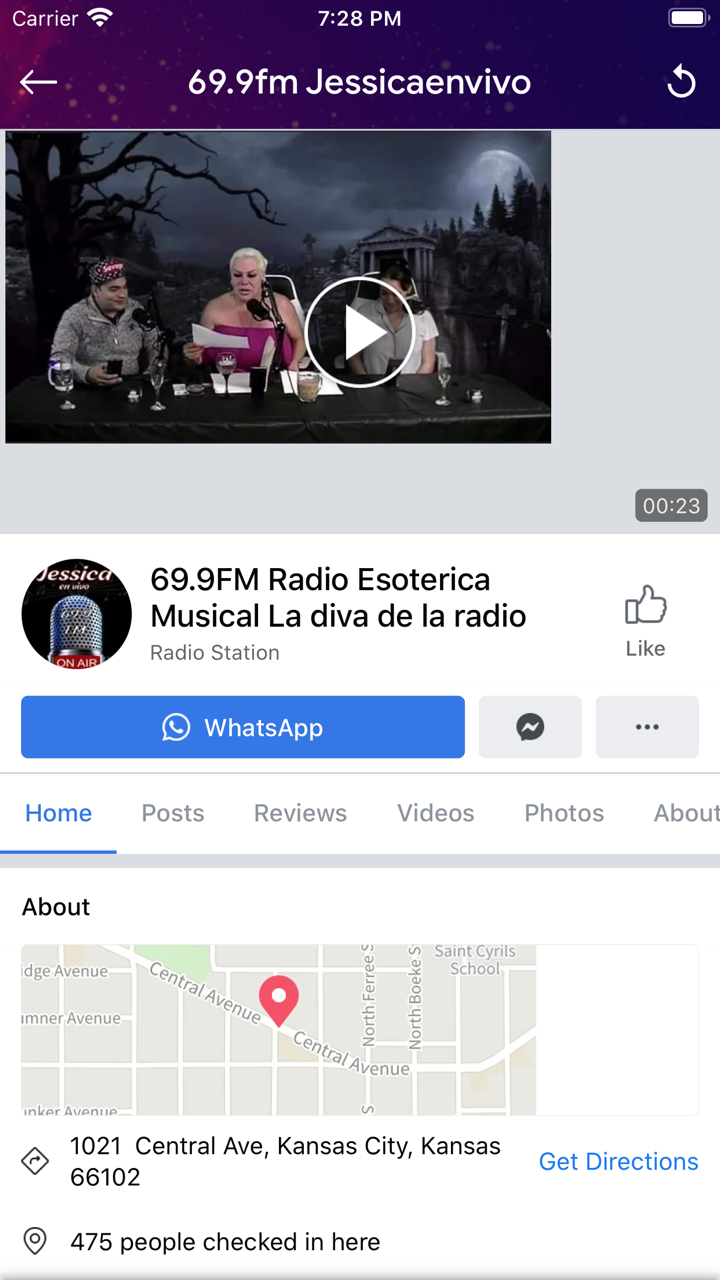Tap the back arrow to leave the page
This screenshot has height=1280, width=720.
pos(38,82)
